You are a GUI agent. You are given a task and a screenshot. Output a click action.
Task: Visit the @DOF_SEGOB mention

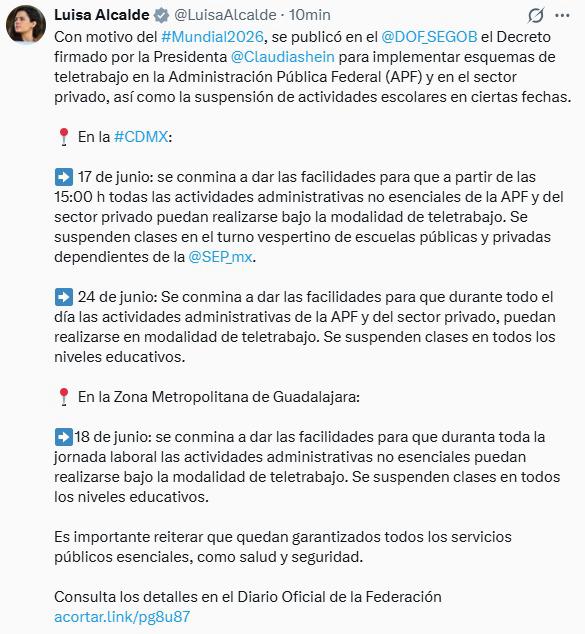pos(429,37)
